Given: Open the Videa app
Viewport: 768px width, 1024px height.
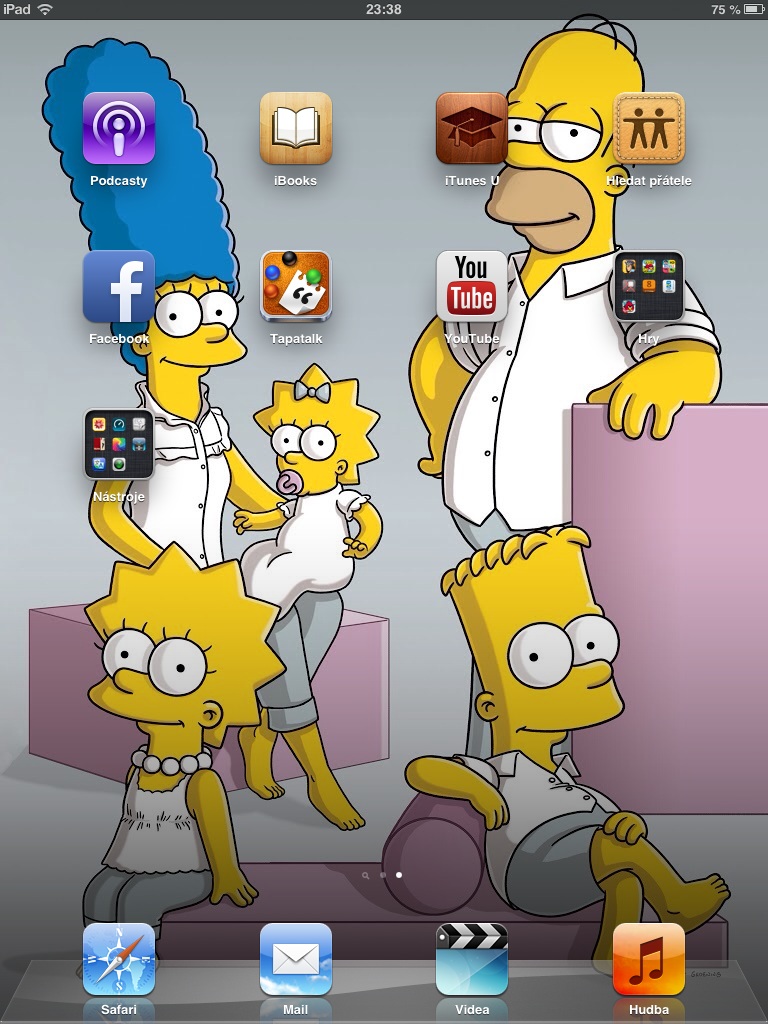Looking at the screenshot, I should tap(472, 959).
